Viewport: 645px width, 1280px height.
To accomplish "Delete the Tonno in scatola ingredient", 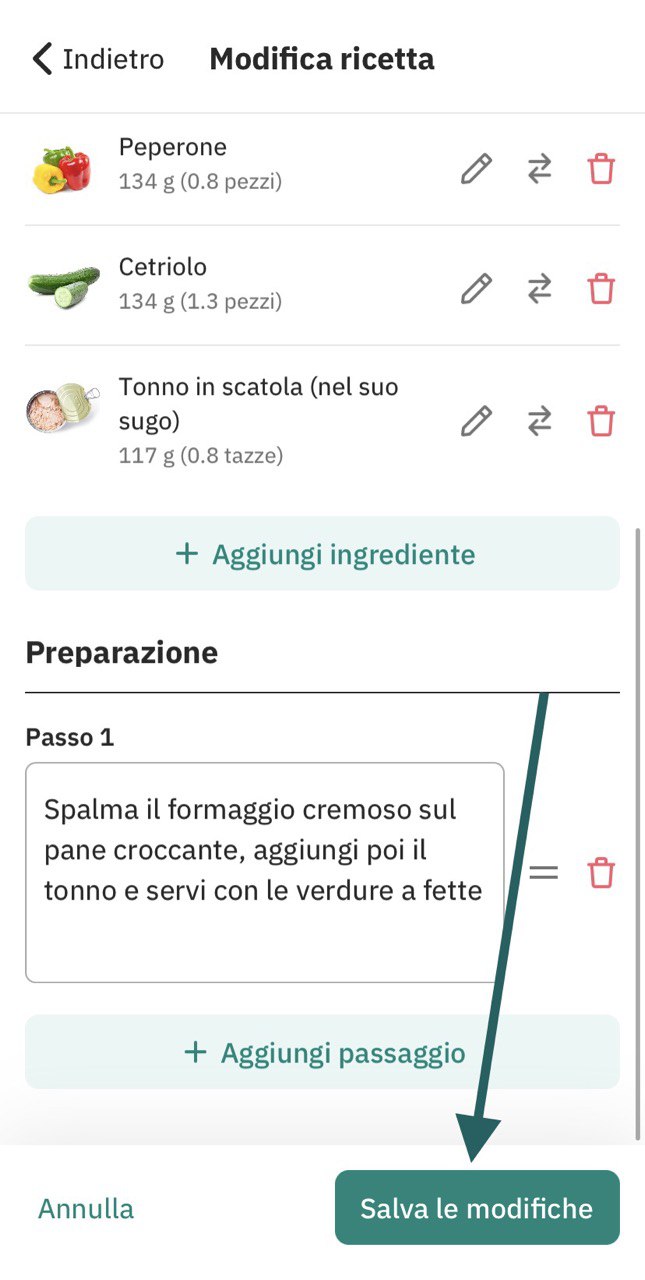I will (601, 421).
